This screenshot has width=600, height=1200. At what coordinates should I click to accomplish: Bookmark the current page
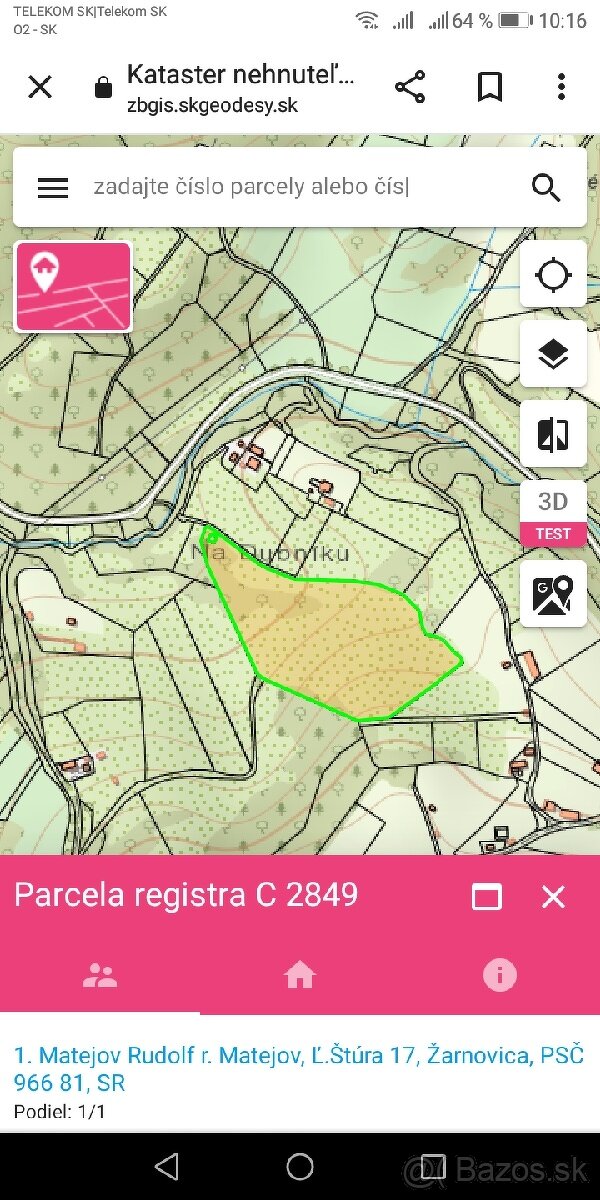tap(489, 87)
